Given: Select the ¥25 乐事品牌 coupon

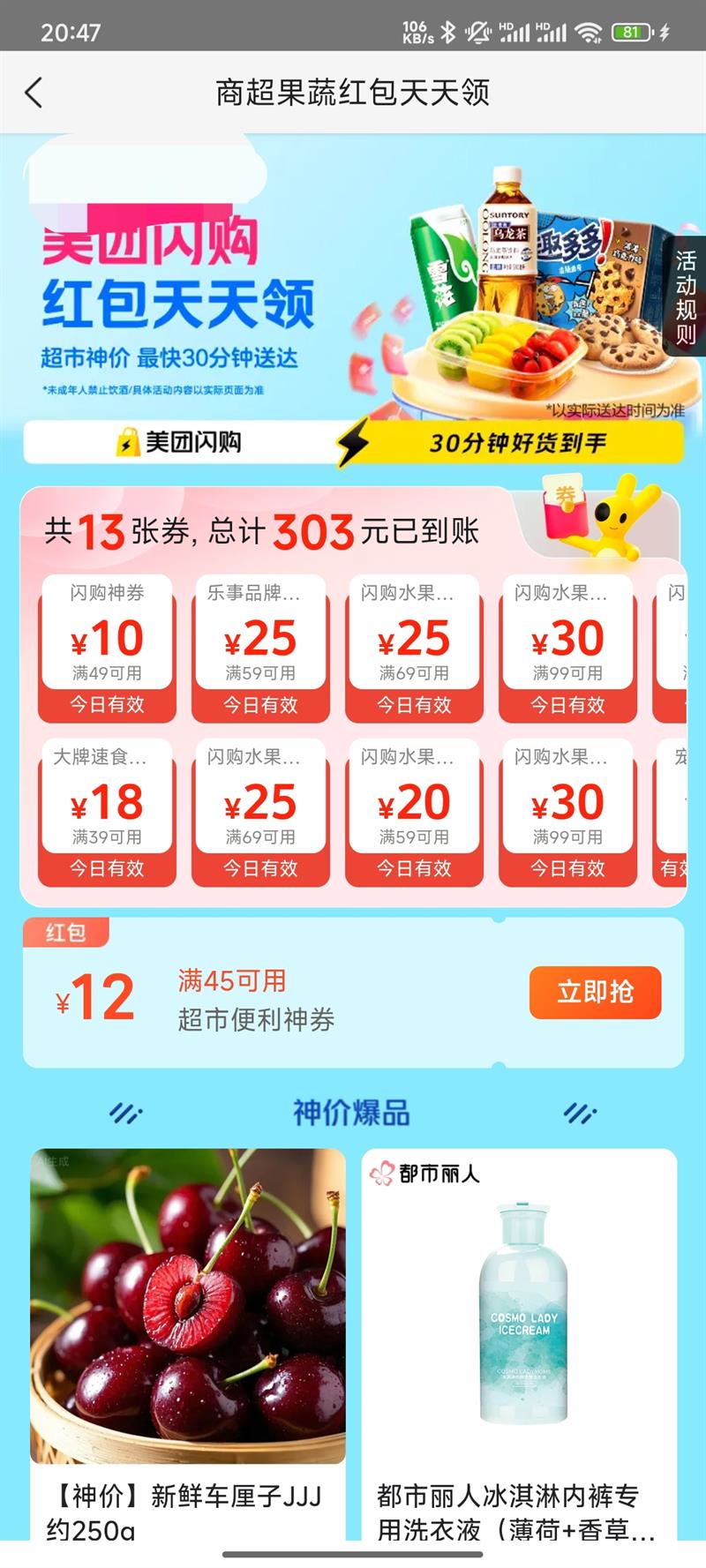Looking at the screenshot, I should 261,644.
